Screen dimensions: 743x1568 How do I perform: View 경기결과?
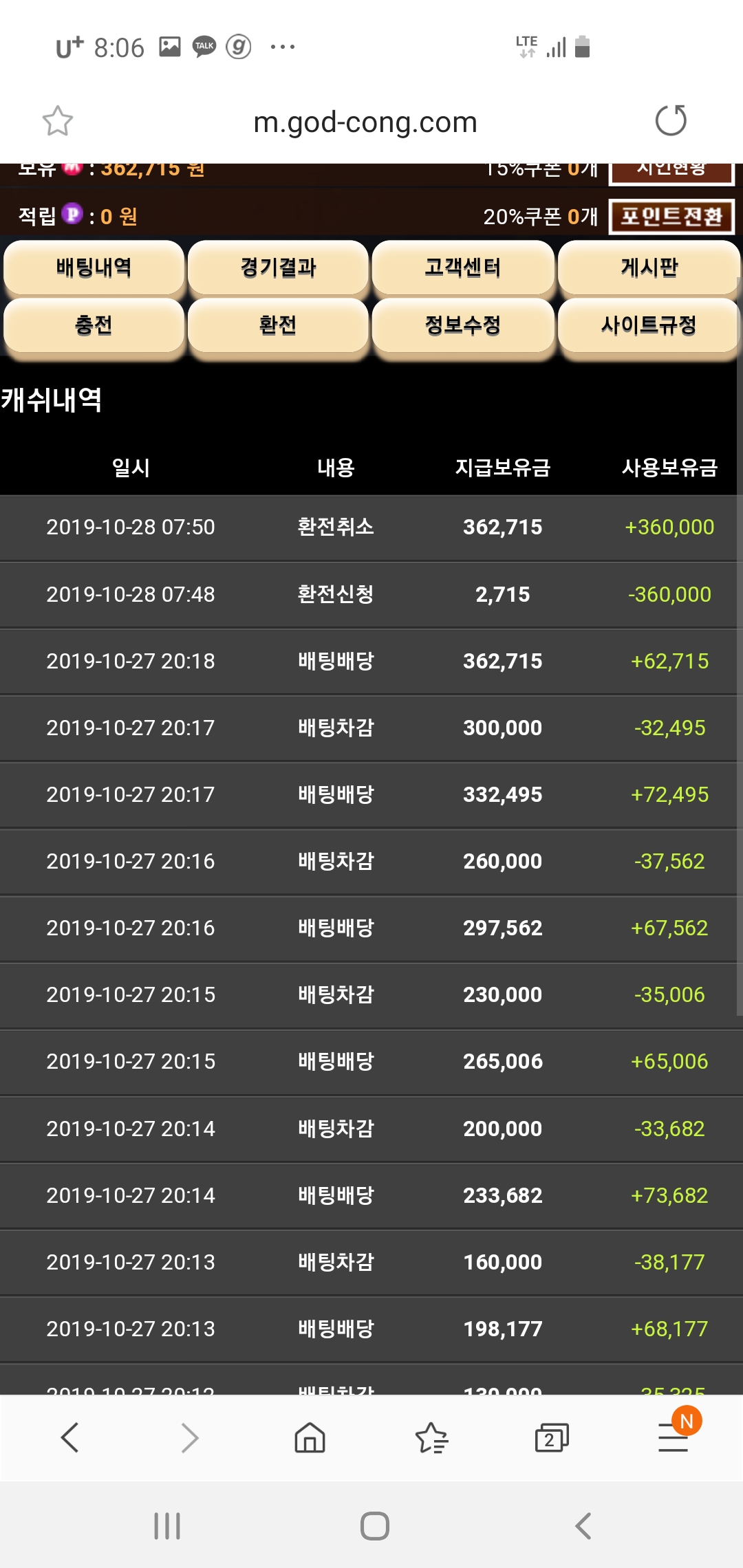click(278, 267)
